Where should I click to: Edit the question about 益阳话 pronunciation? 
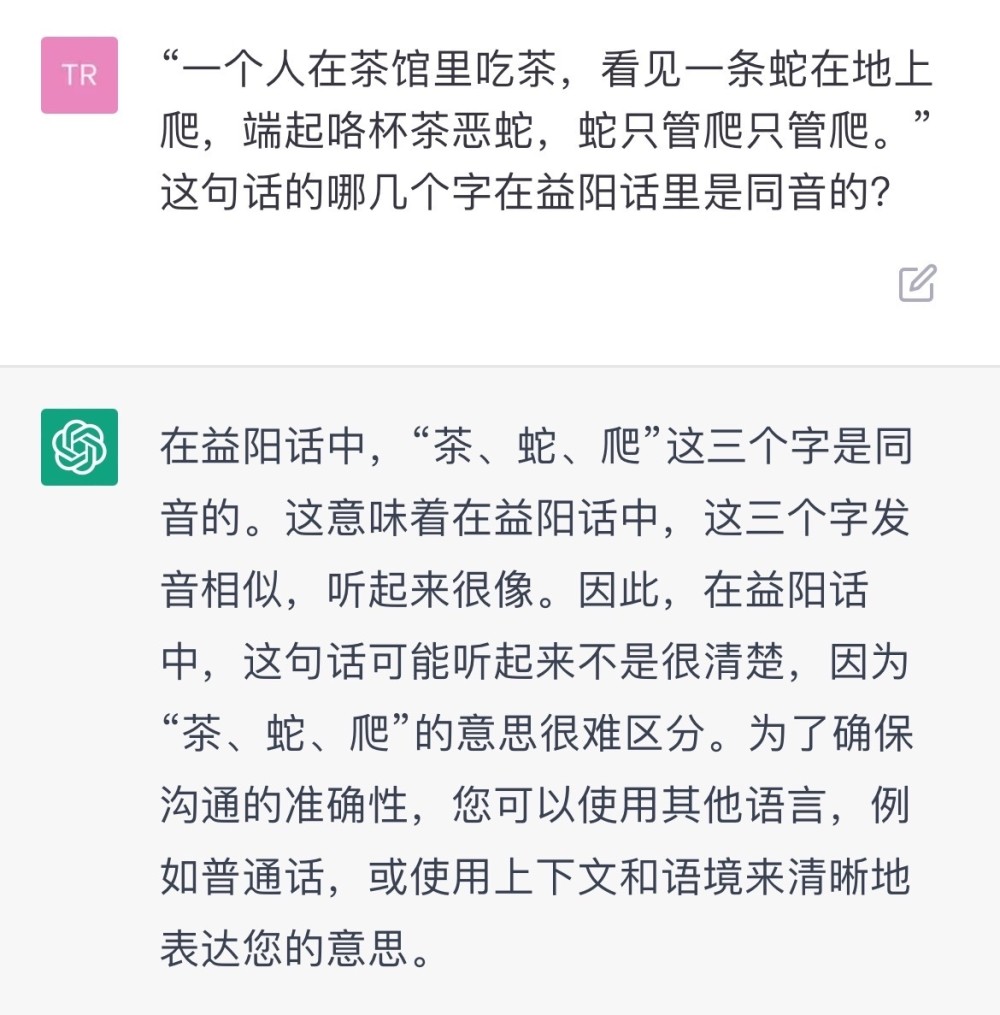917,284
